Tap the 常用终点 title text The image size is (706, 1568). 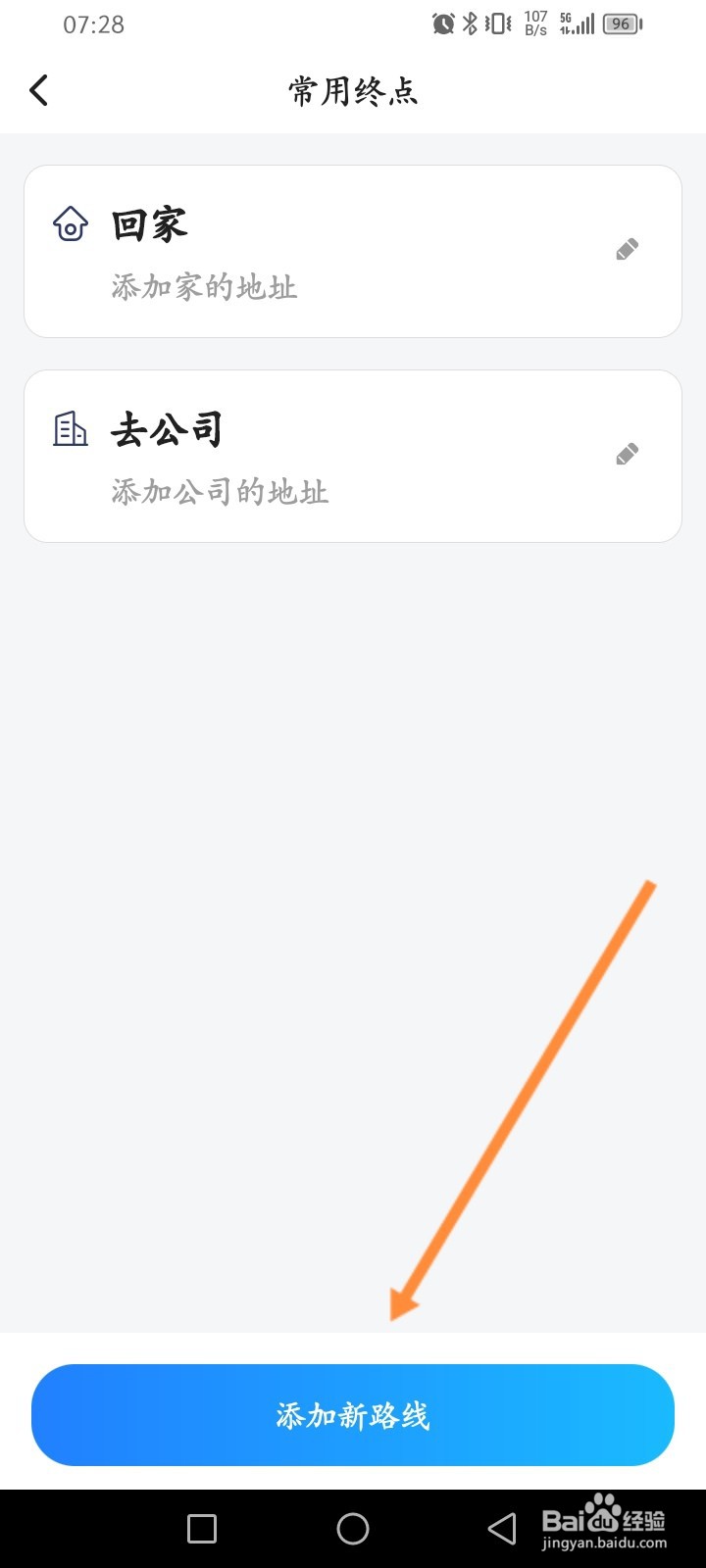click(x=351, y=91)
